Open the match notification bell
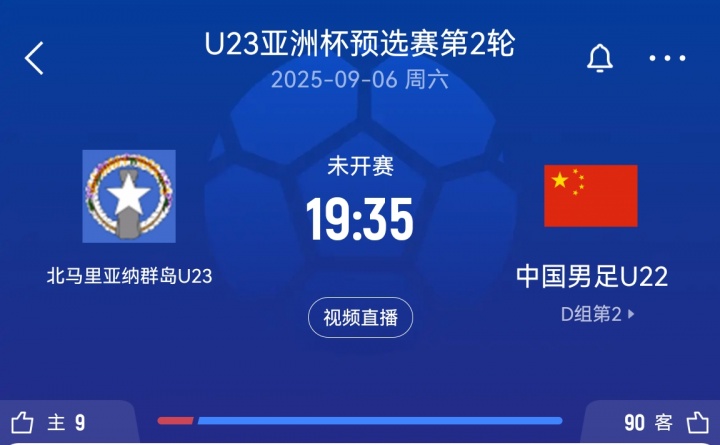The image size is (720, 445). pos(600,58)
